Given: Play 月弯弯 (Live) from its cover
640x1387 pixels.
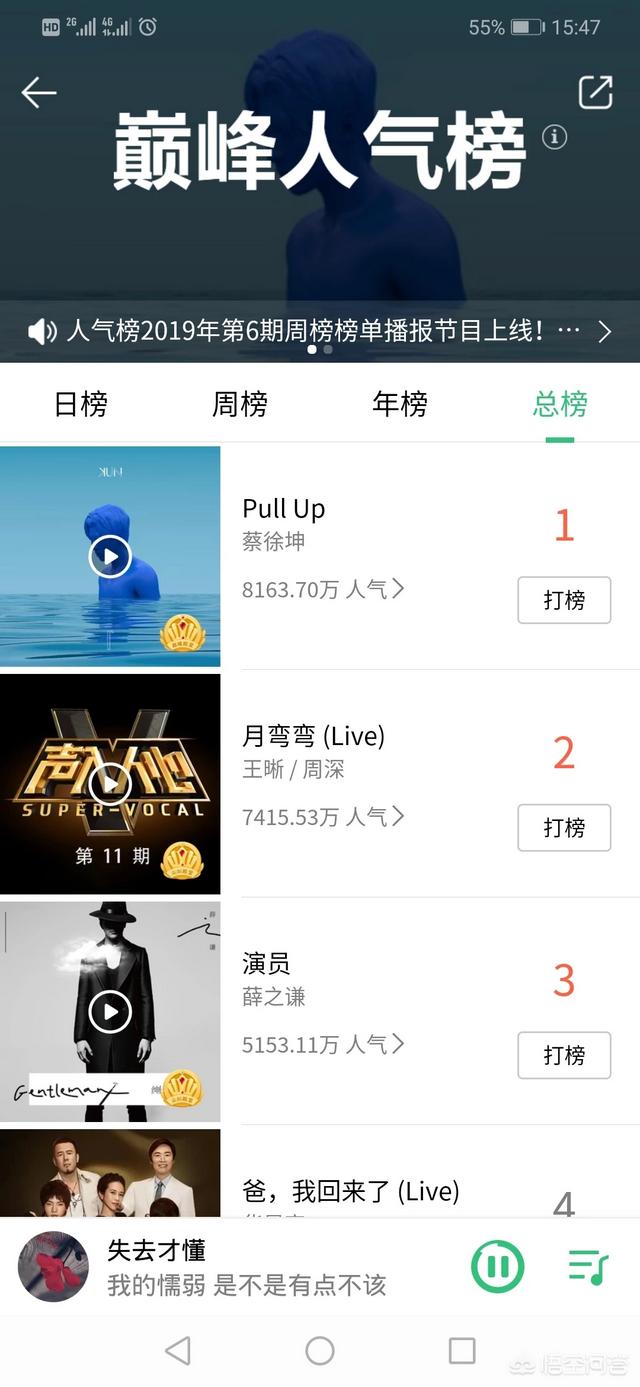Looking at the screenshot, I should (110, 784).
